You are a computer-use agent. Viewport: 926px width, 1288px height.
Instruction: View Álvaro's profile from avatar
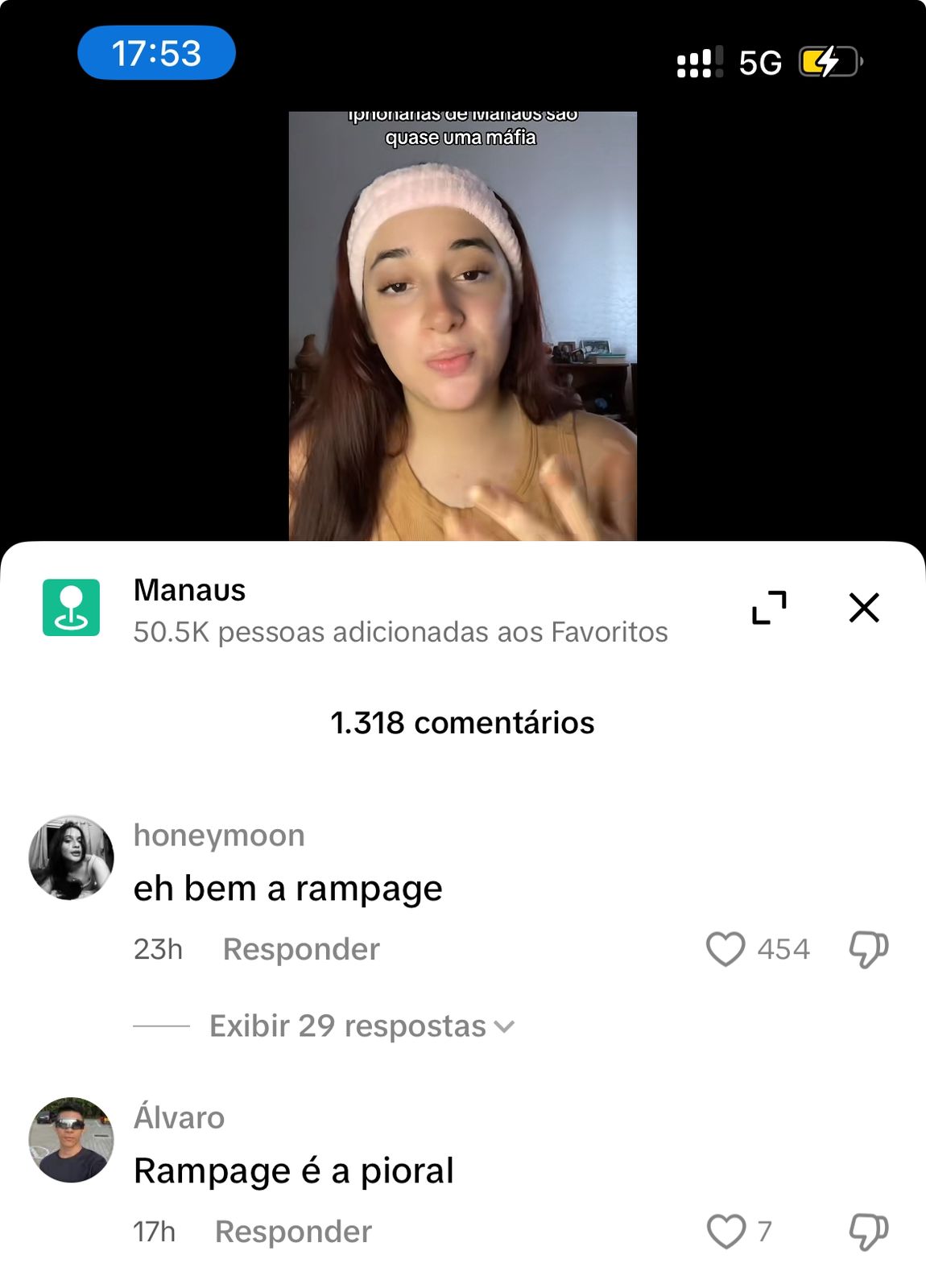point(72,1140)
